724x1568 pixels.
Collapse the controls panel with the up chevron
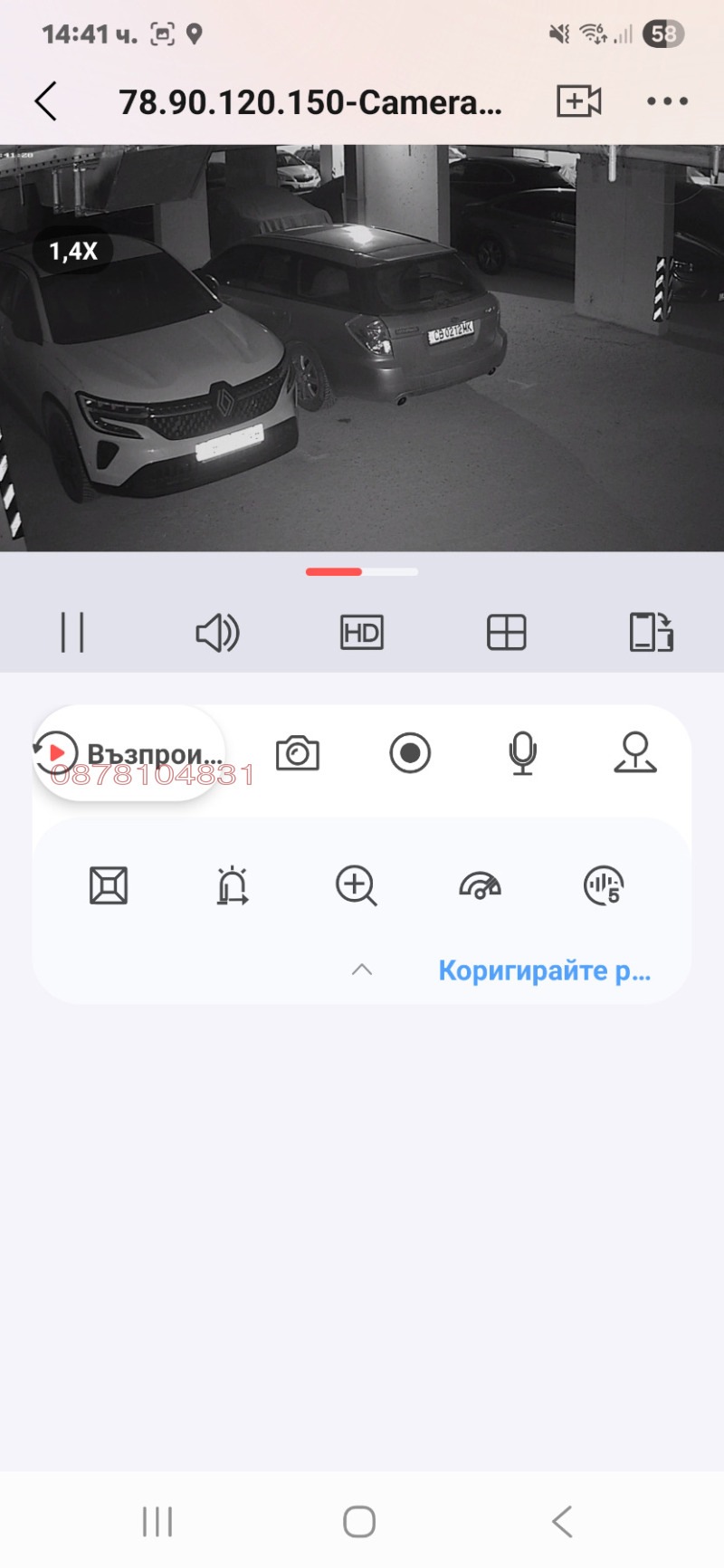tap(362, 969)
